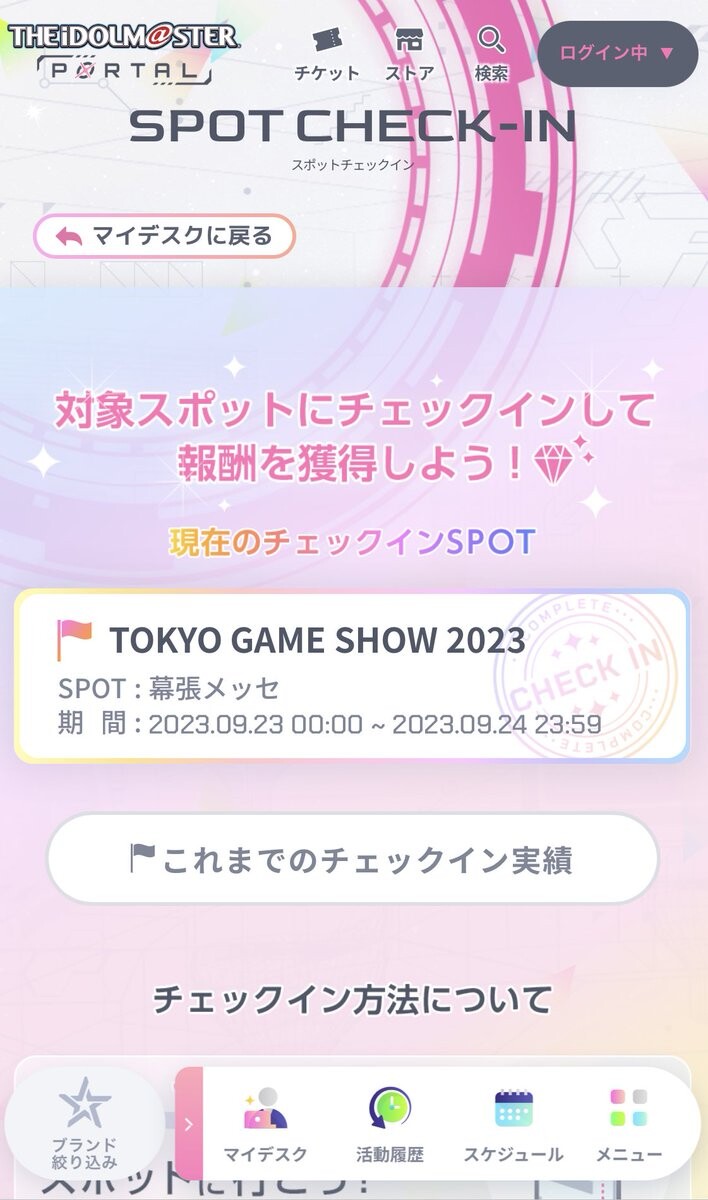This screenshot has width=708, height=1200.
Task: Open the スケジュール schedule tab
Action: coord(513,1124)
